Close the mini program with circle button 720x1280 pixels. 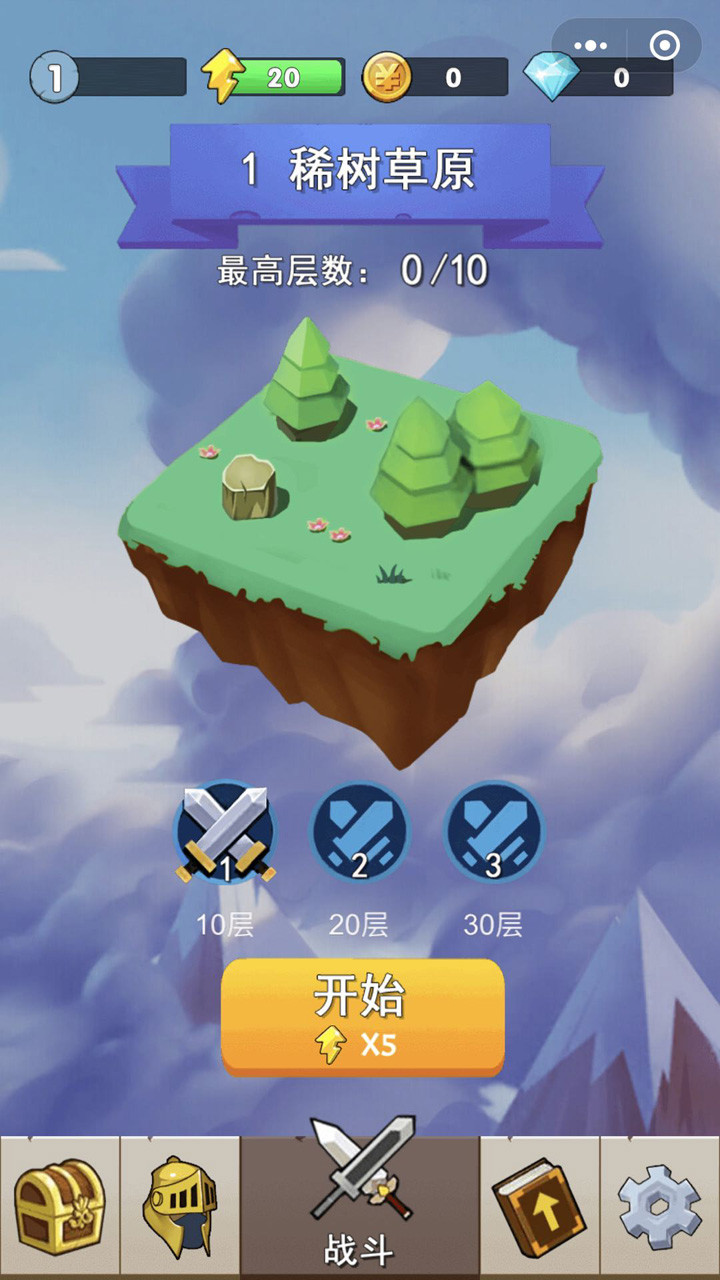(664, 46)
